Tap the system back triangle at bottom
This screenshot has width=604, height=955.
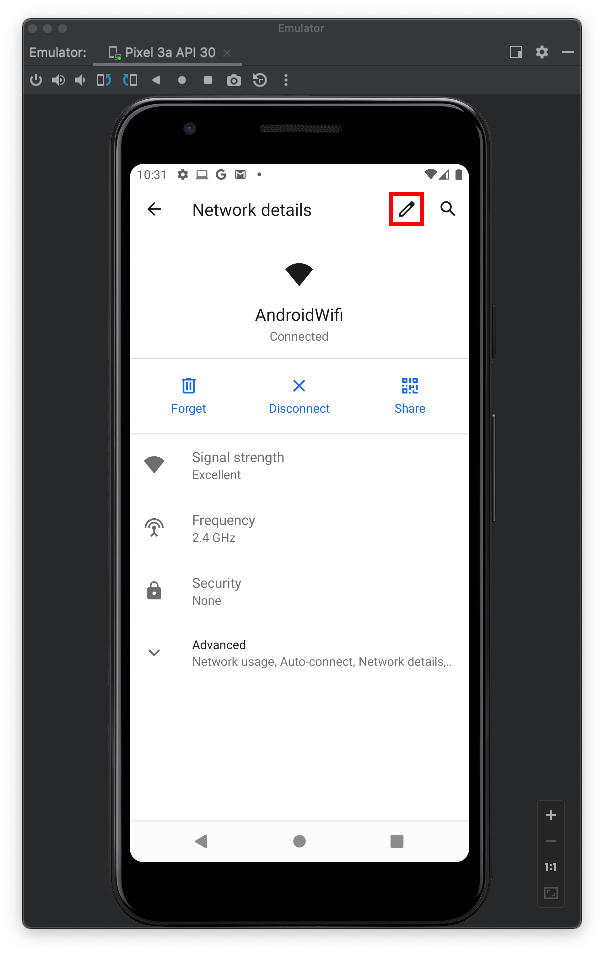pos(201,841)
